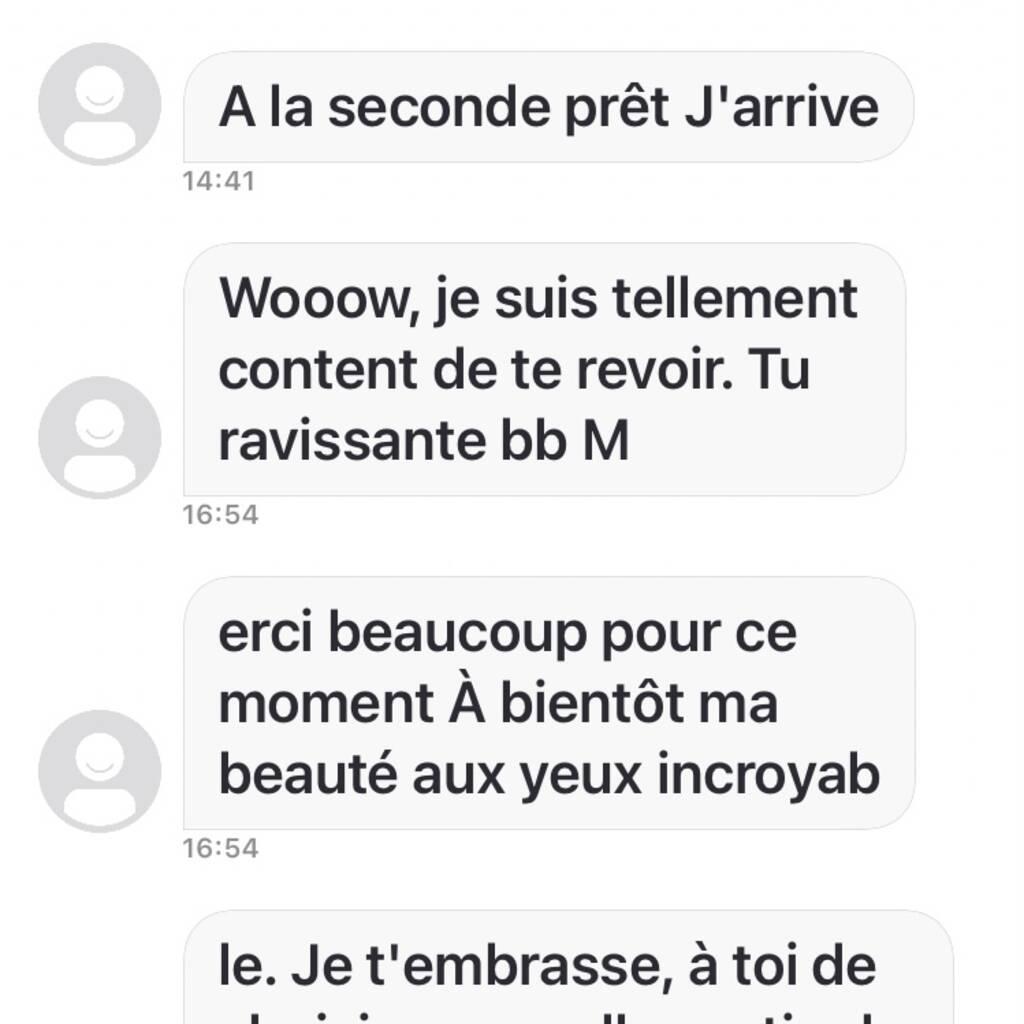1024x1024 pixels.
Task: Open sender avatar beside "A la seconde prêt J'arrive"
Action: tap(99, 104)
